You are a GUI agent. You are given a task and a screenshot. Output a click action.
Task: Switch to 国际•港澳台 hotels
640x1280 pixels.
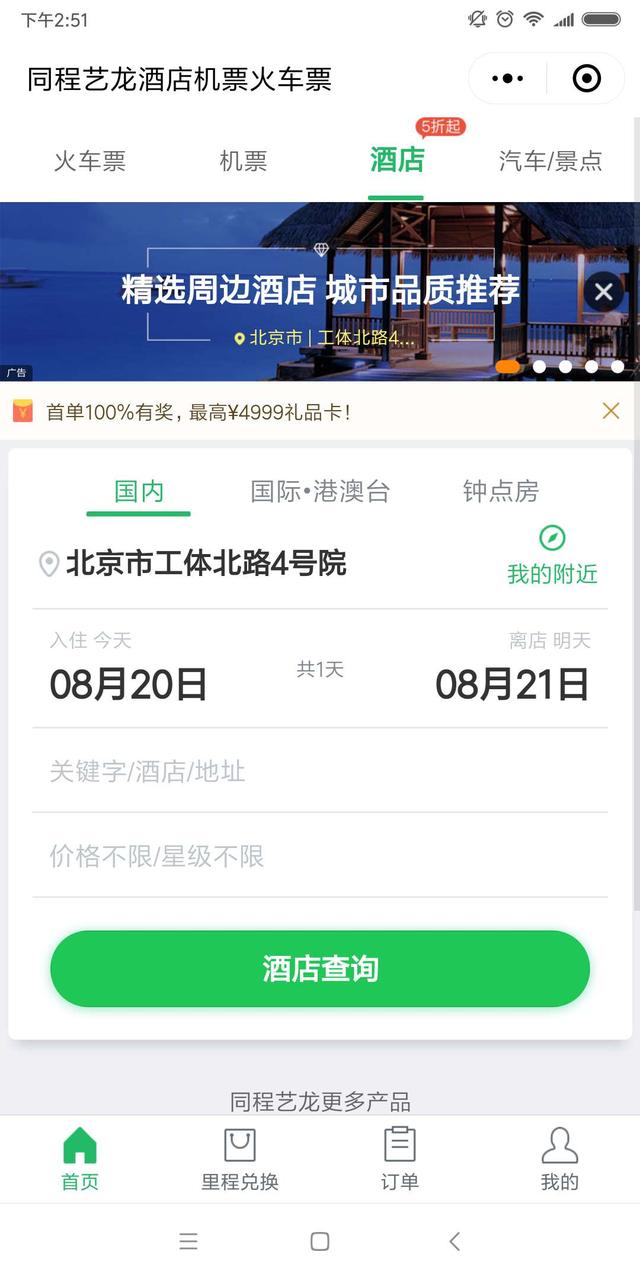(320, 492)
